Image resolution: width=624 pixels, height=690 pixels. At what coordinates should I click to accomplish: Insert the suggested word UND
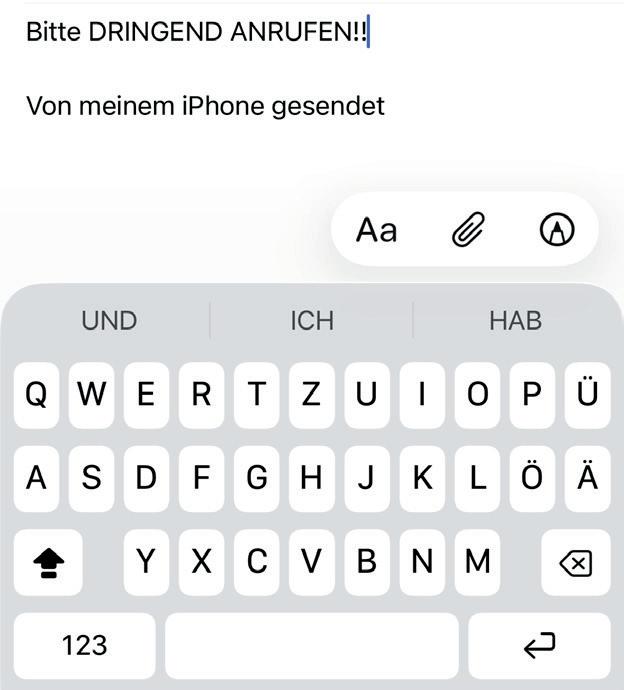pos(109,321)
